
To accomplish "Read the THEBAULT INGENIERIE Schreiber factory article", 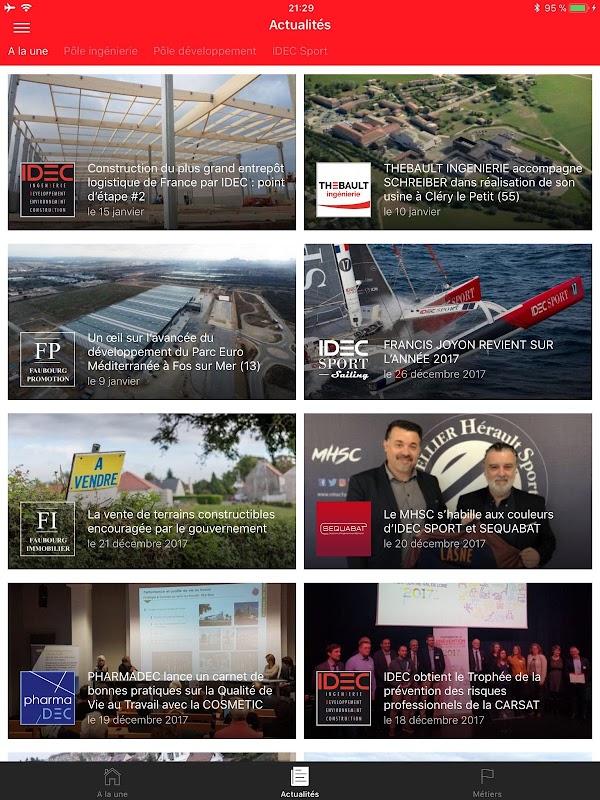I will coord(448,152).
